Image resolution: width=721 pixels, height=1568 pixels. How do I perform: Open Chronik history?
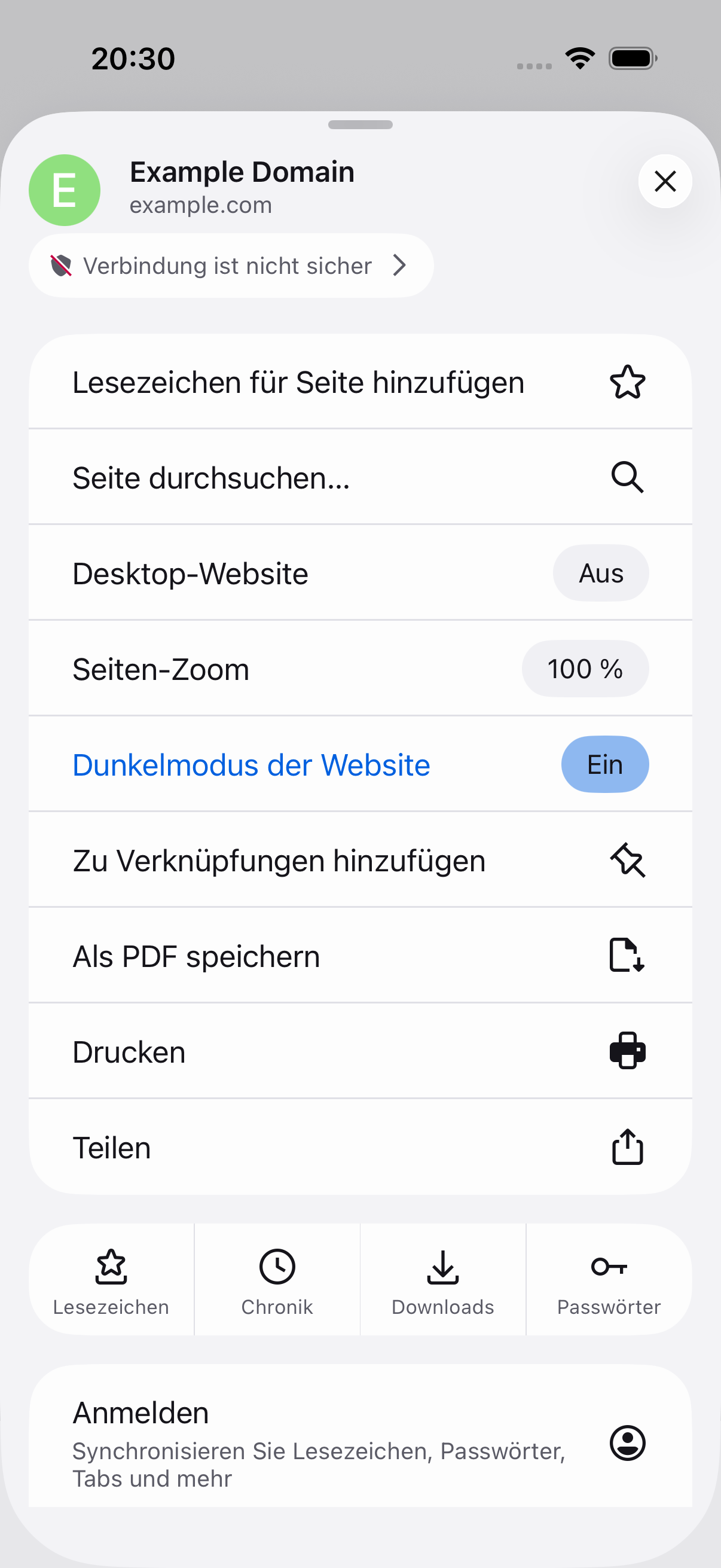pos(277,1280)
